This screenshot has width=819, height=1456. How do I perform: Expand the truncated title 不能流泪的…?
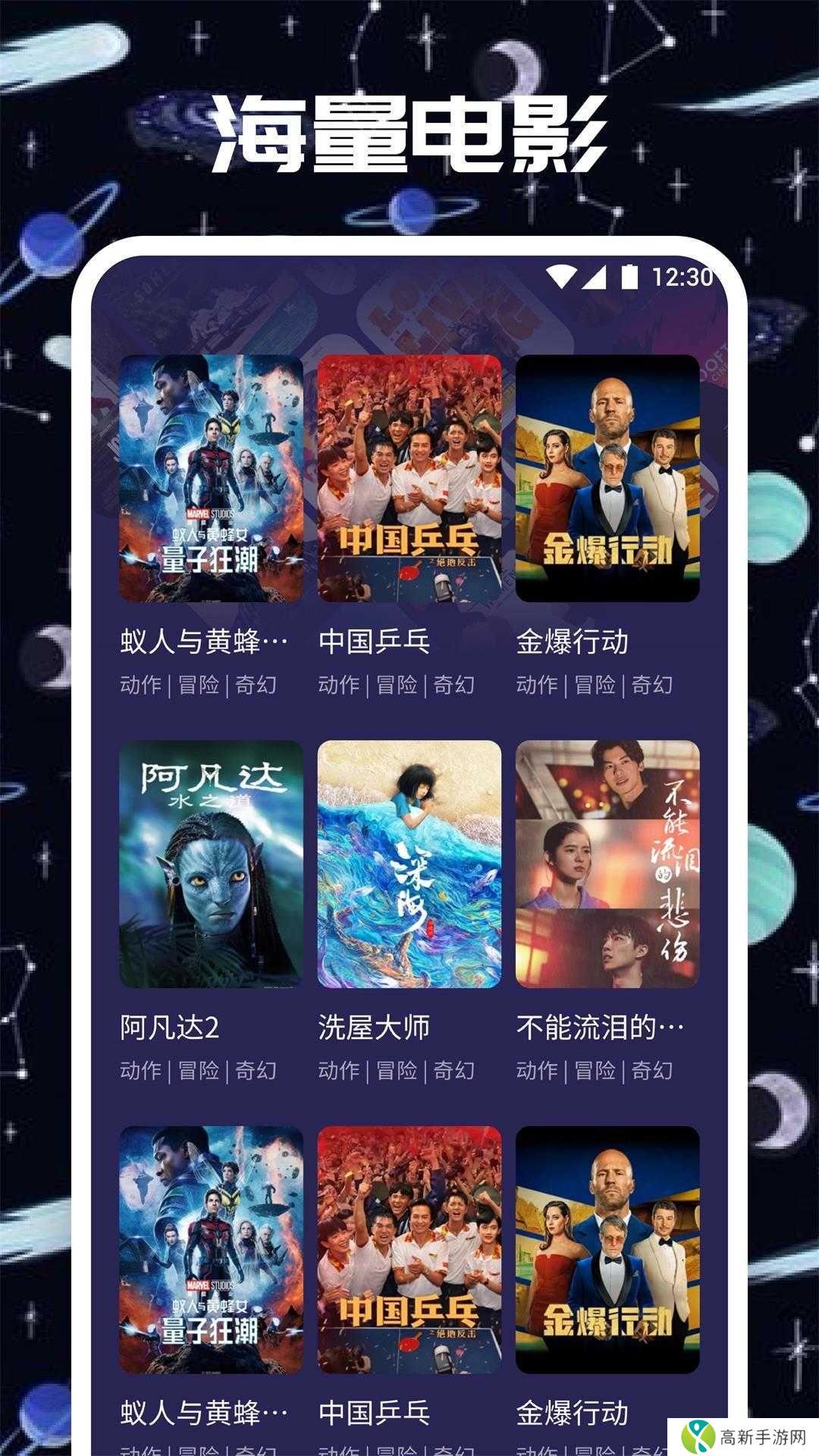tap(601, 1028)
